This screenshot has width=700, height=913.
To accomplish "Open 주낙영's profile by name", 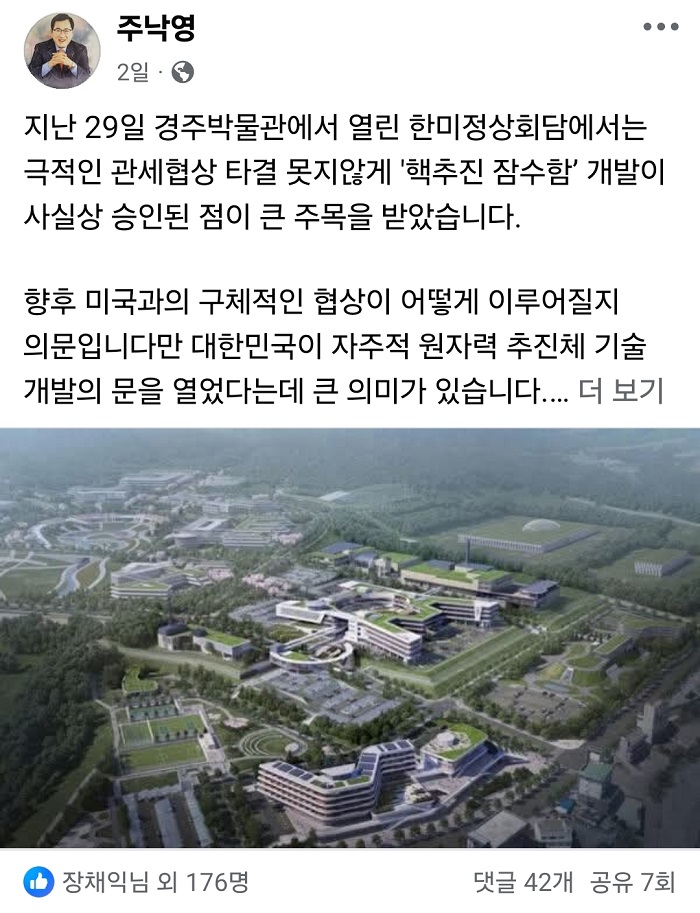I will click(156, 29).
